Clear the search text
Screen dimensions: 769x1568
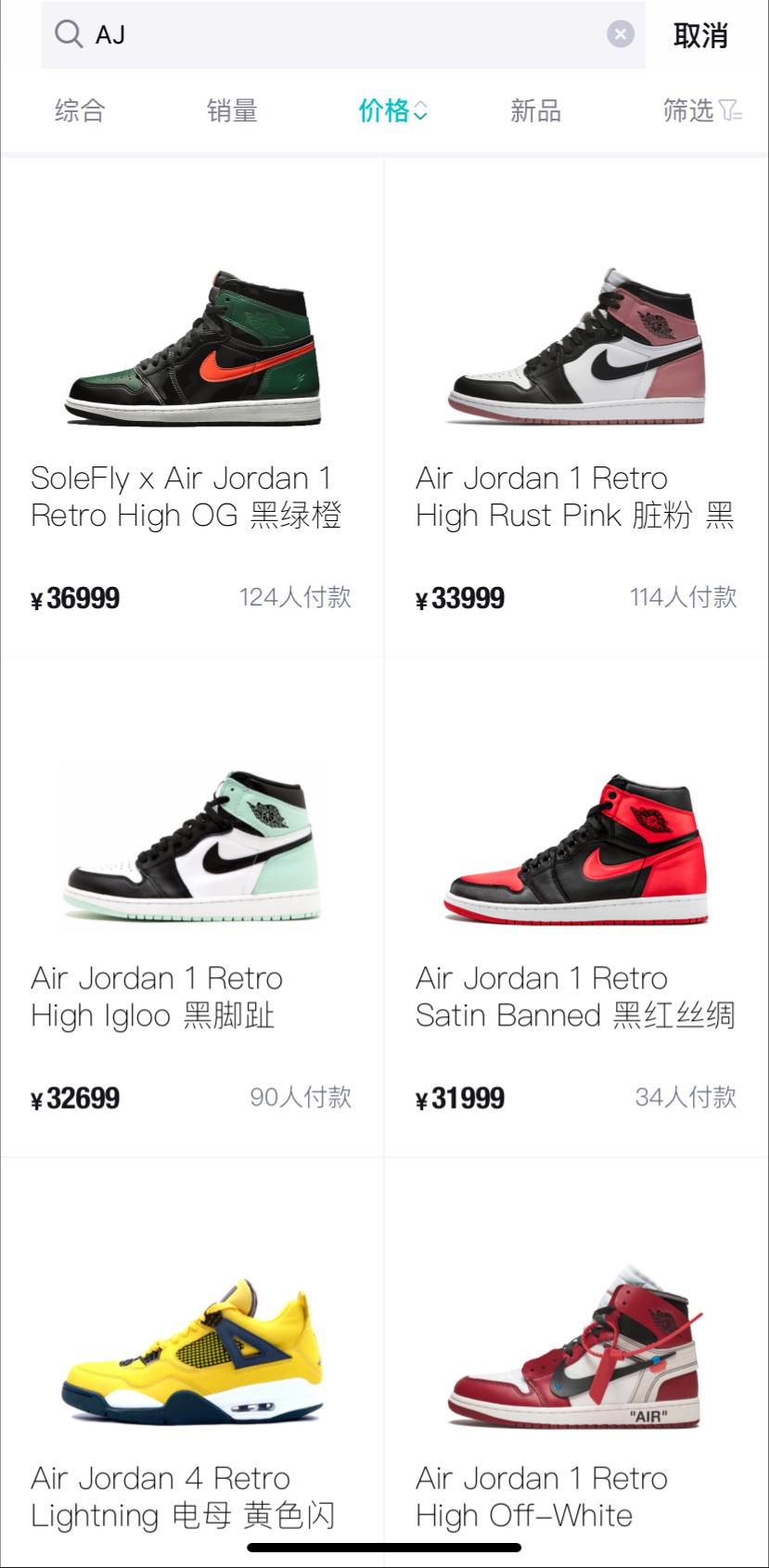tap(621, 35)
